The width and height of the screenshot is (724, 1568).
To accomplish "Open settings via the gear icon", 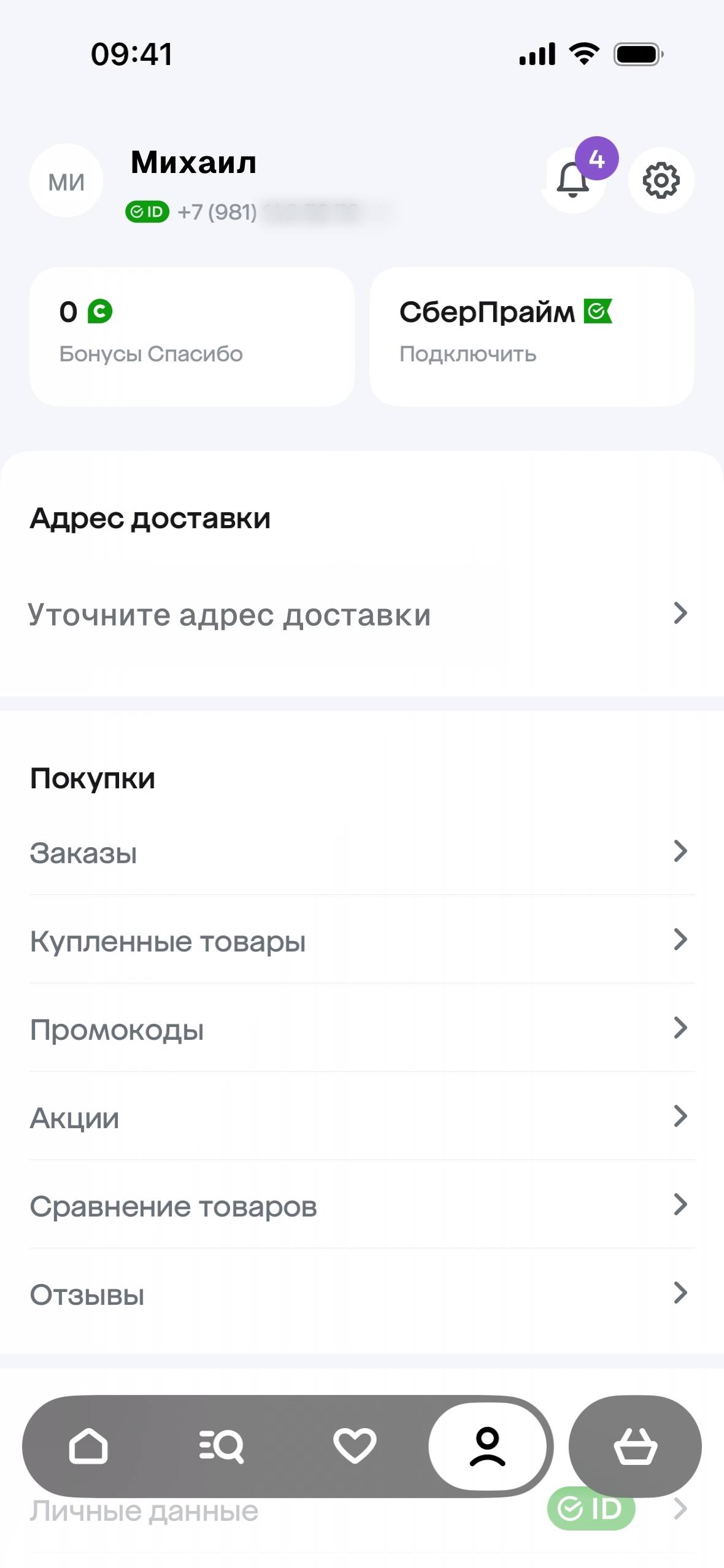I will coord(661,180).
